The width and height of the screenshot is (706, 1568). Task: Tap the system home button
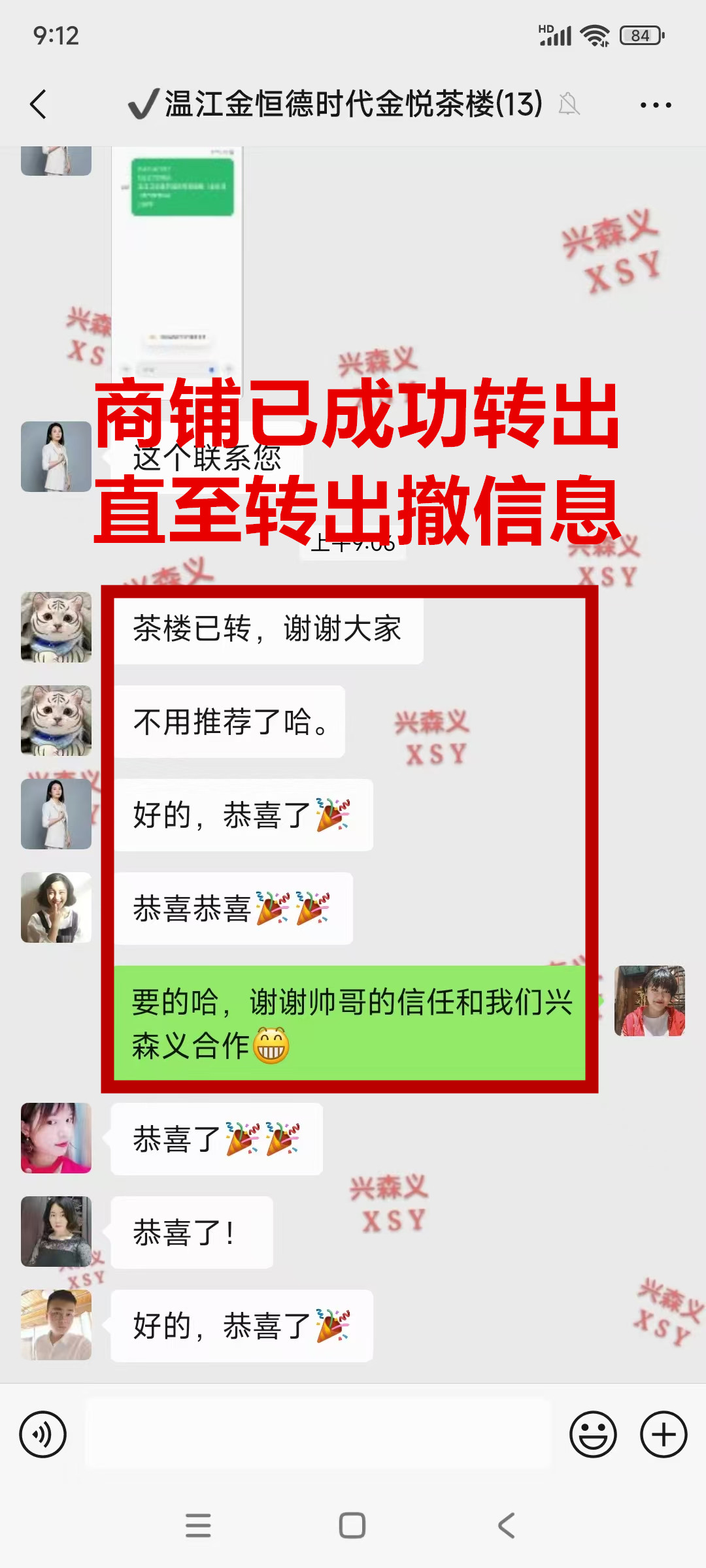pyautogui.click(x=352, y=1526)
